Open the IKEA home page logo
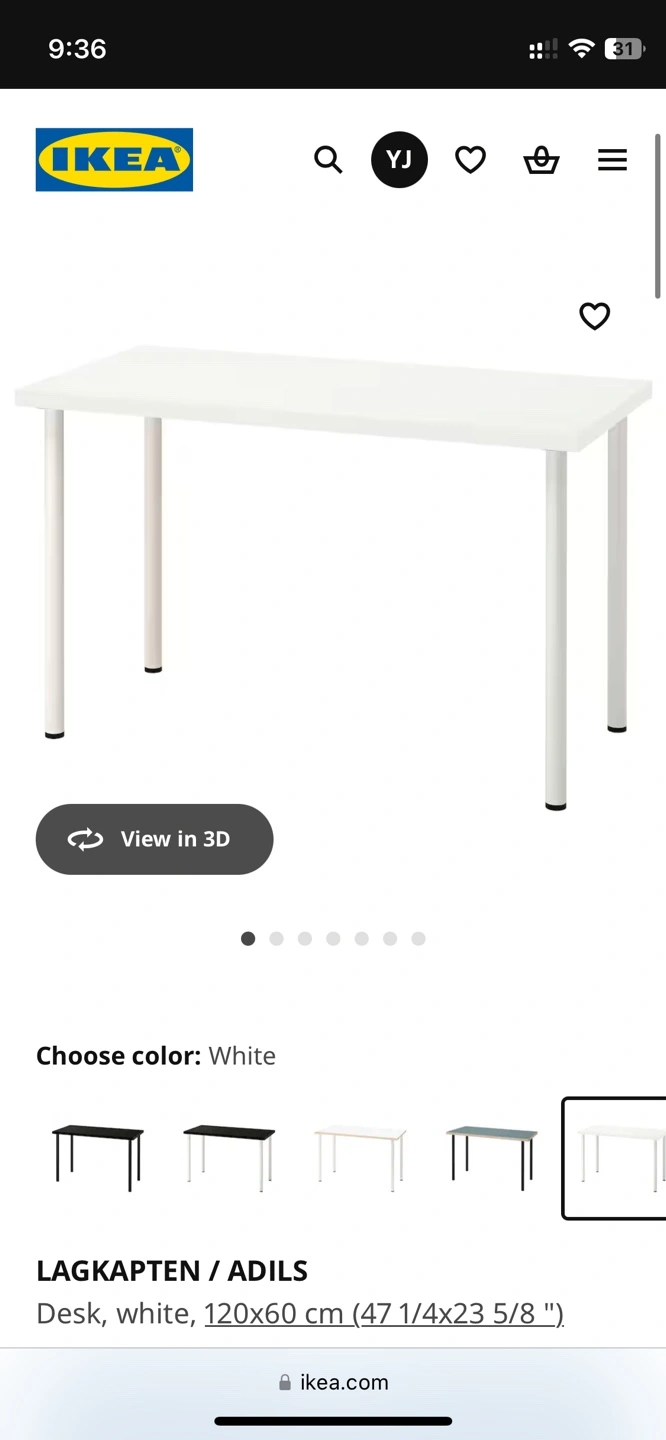This screenshot has width=666, height=1440. tap(114, 160)
